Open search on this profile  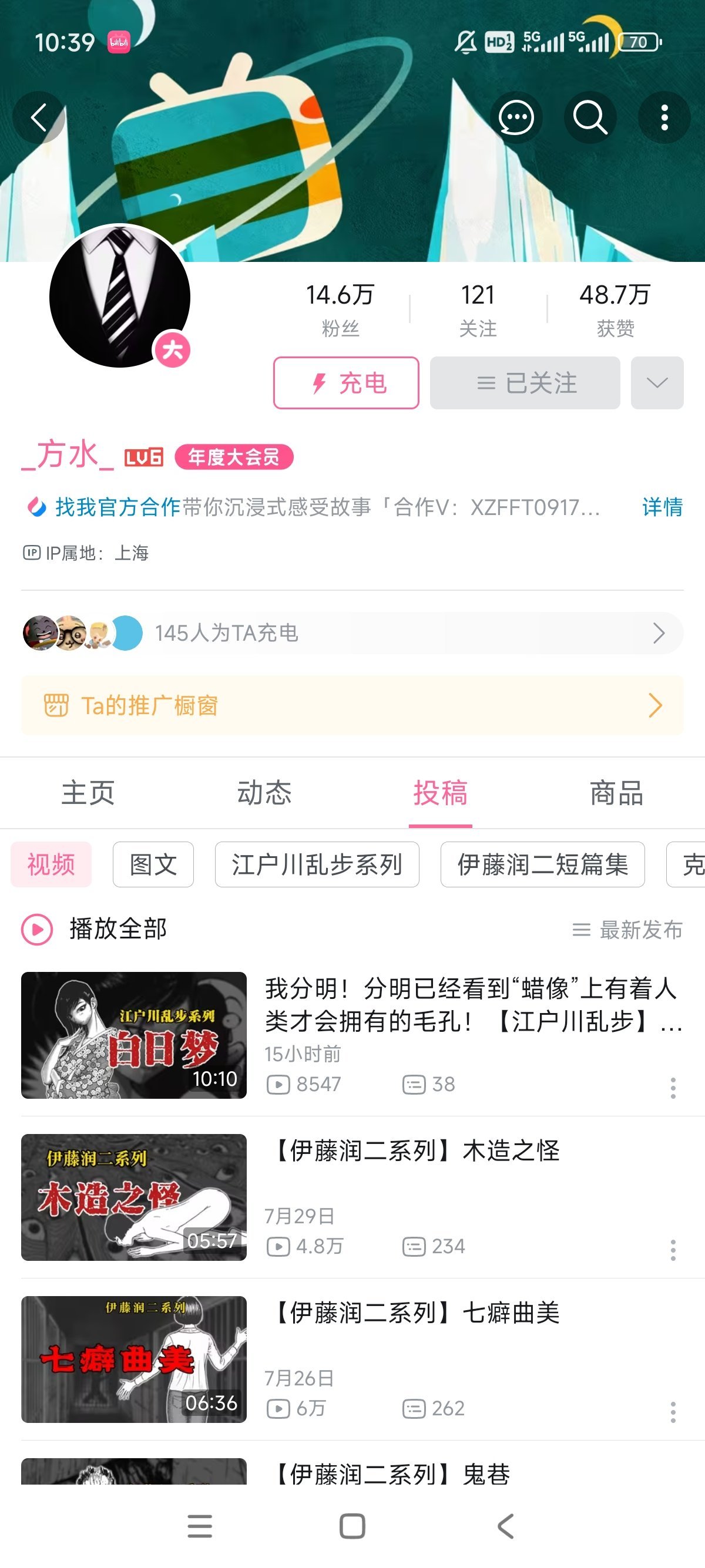590,117
